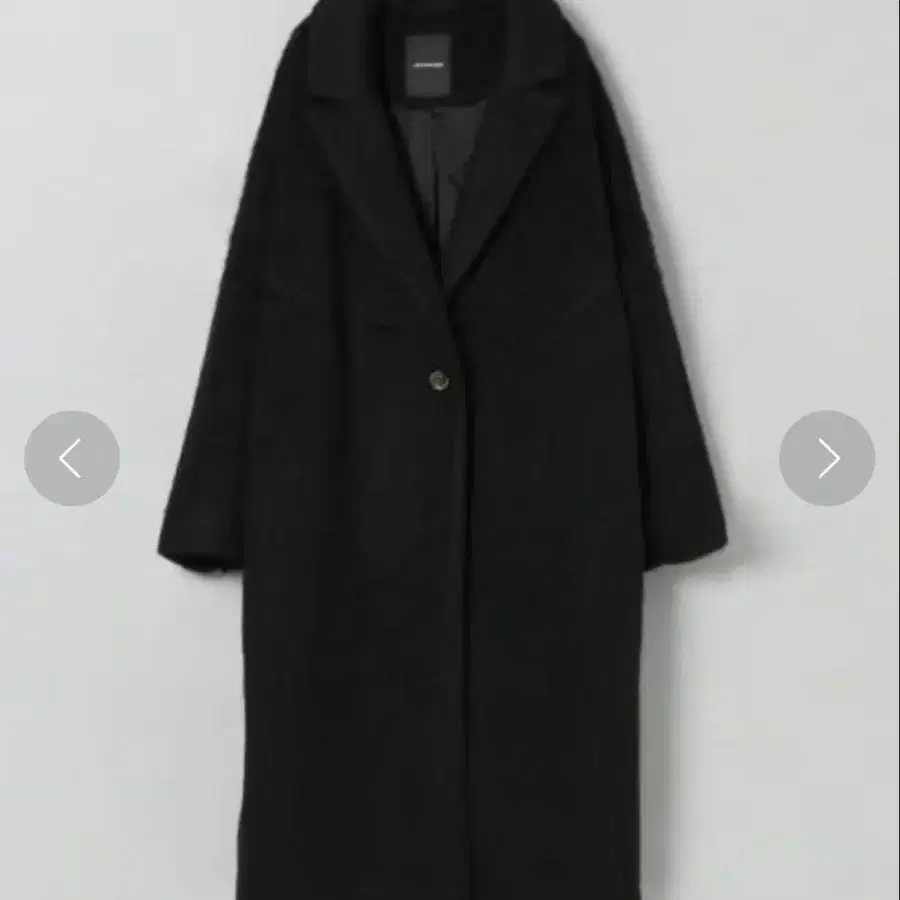Show the next coat photo

(827, 458)
